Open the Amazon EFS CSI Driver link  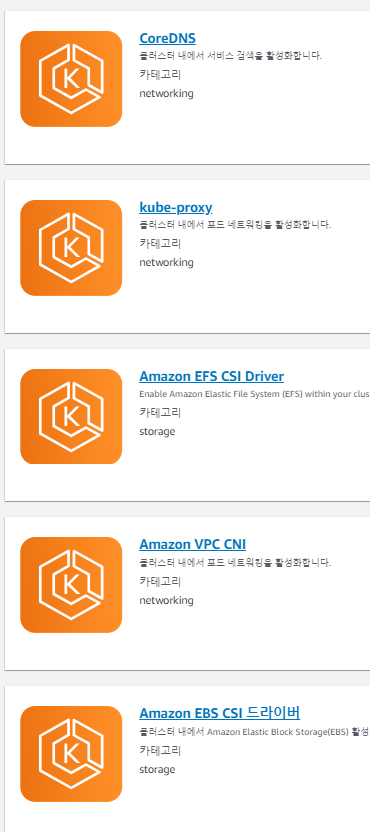coord(211,376)
